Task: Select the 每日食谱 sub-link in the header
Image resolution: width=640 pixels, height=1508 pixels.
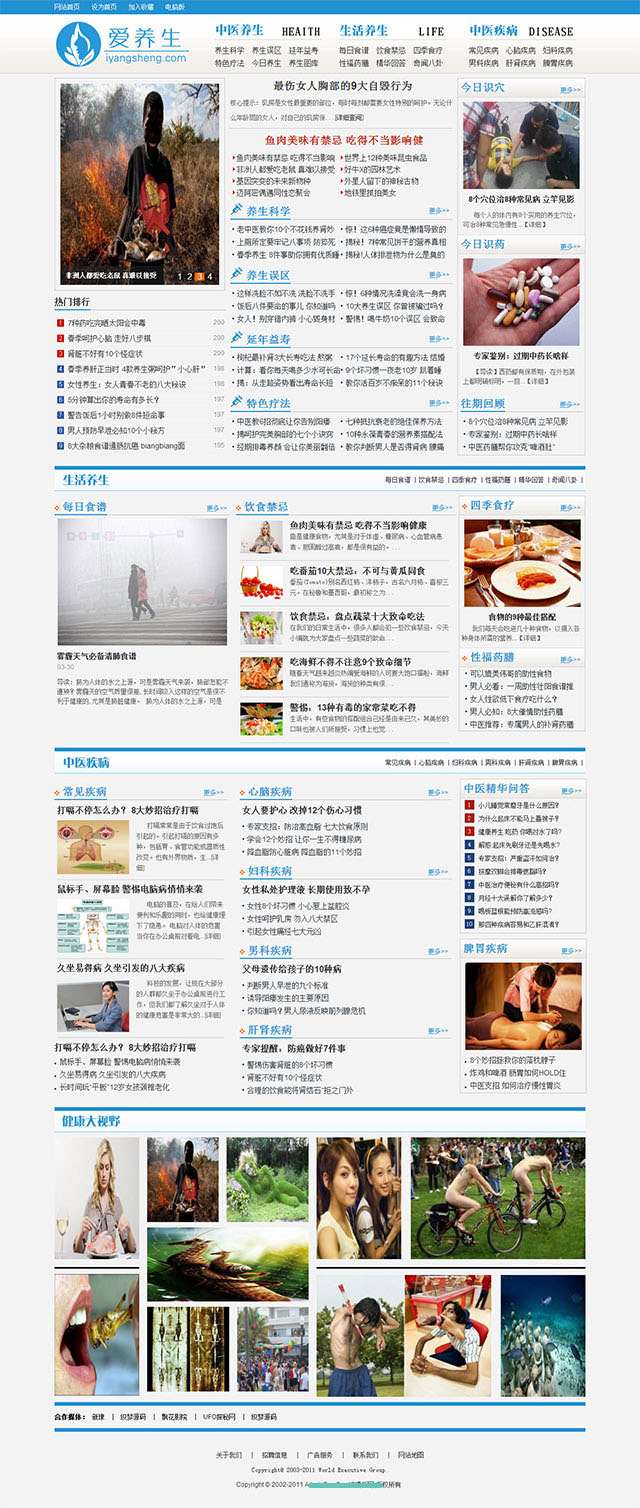Action: [354, 49]
